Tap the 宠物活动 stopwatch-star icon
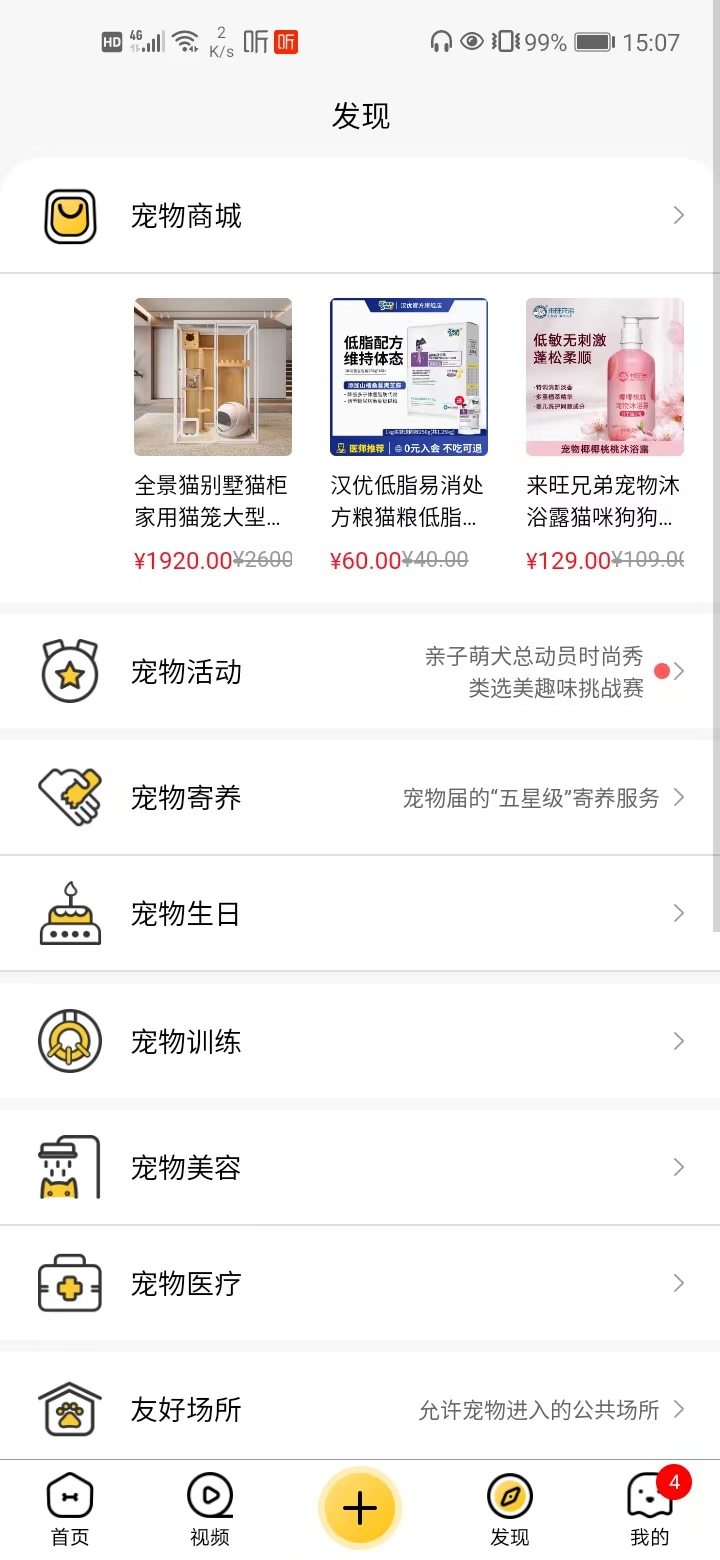720x1560 pixels. point(69,671)
